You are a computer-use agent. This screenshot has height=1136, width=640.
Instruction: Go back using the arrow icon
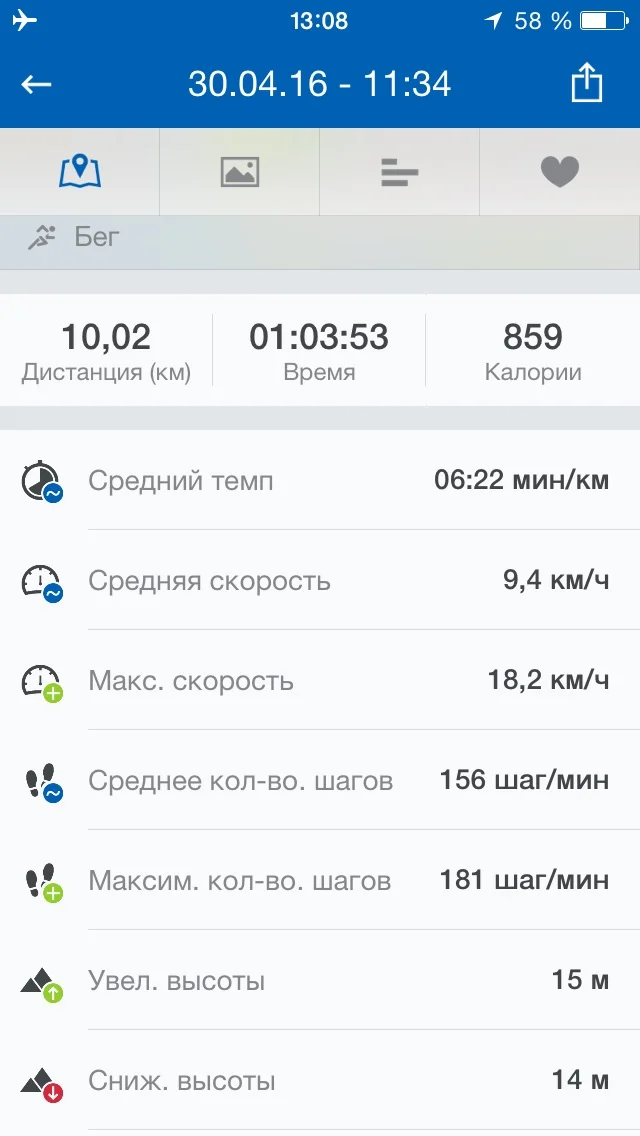(x=37, y=84)
